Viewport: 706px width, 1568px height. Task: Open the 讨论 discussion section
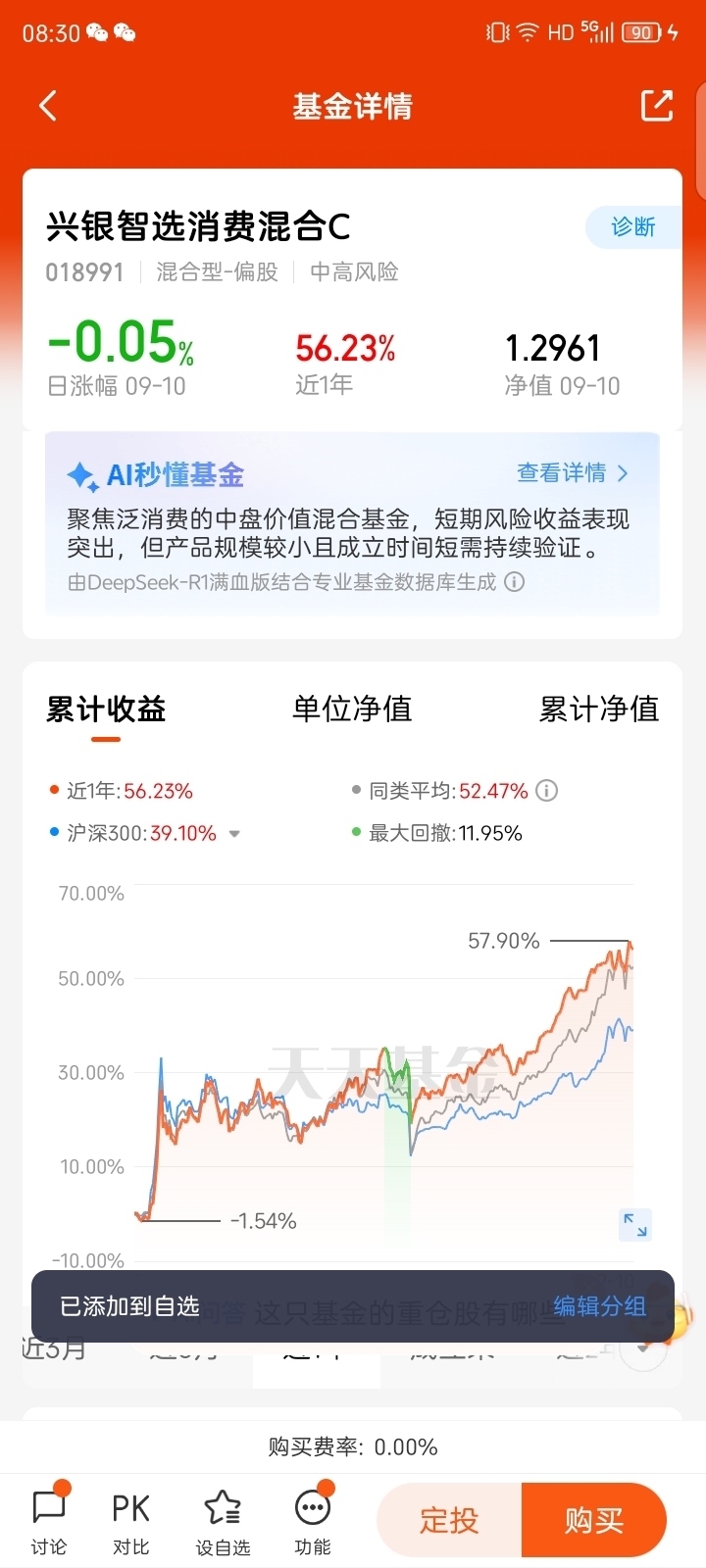click(49, 1520)
